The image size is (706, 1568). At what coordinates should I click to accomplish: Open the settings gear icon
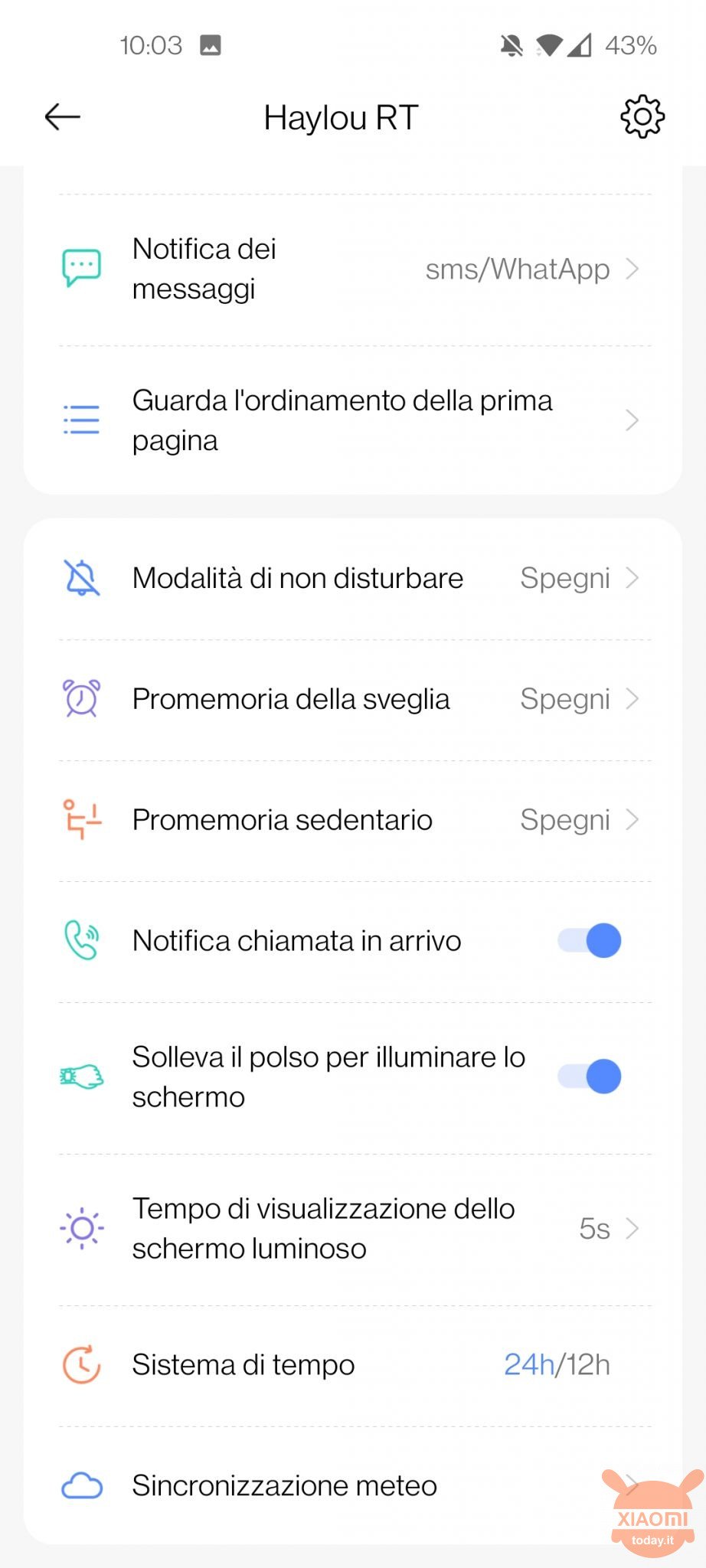point(642,117)
